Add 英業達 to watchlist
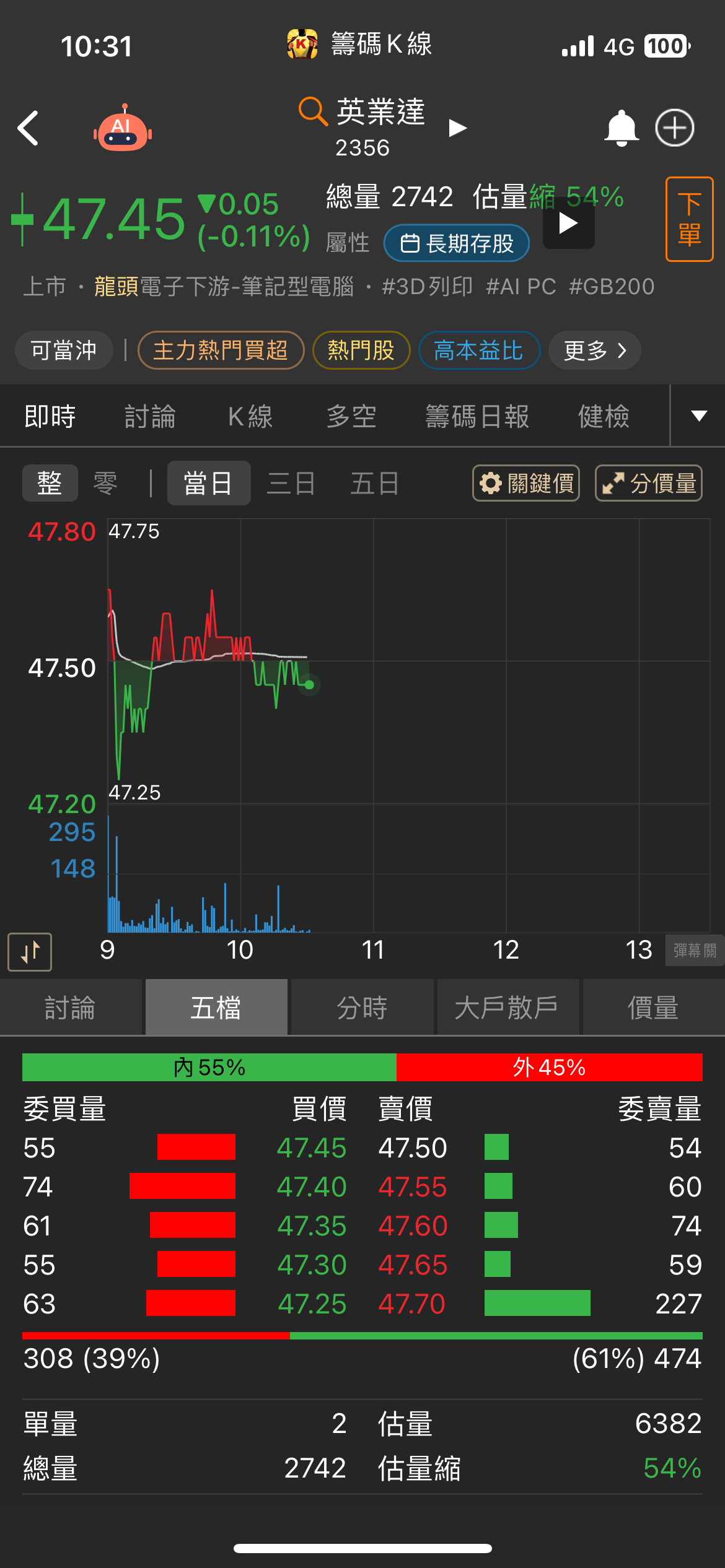Screen dimensions: 725x1568 [x=675, y=128]
